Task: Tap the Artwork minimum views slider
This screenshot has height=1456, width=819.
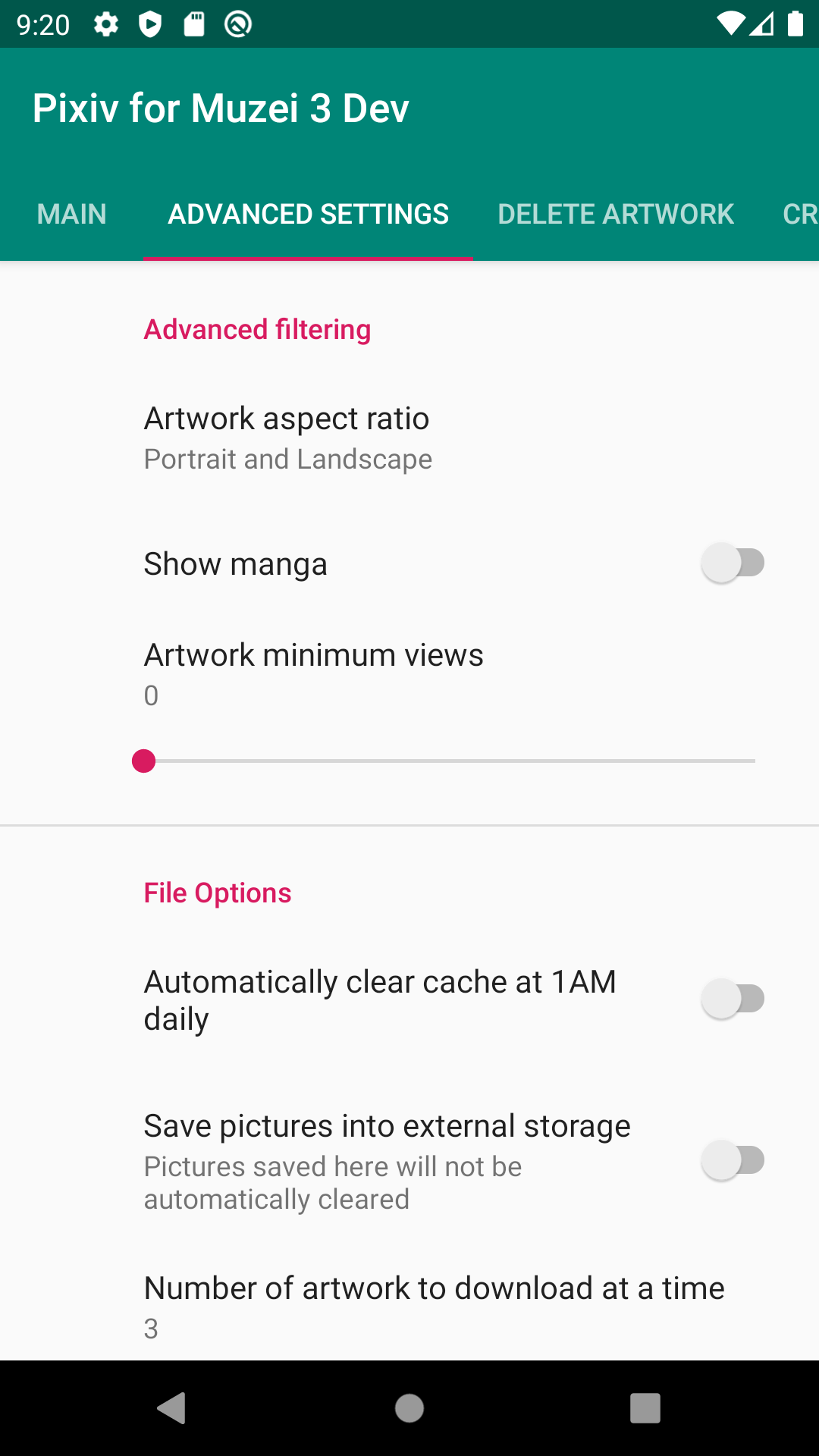Action: [x=450, y=761]
